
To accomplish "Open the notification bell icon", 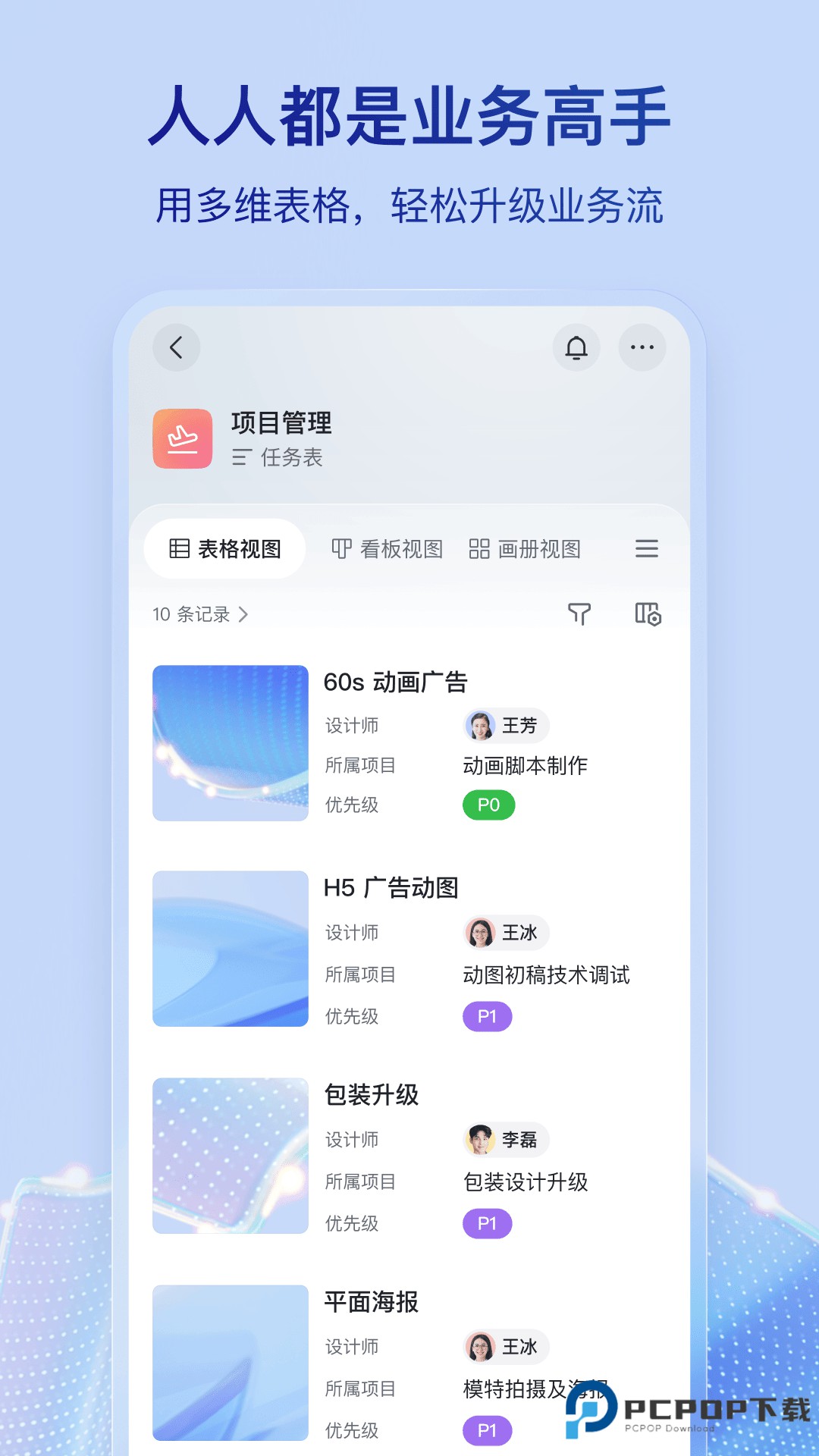I will 576,348.
